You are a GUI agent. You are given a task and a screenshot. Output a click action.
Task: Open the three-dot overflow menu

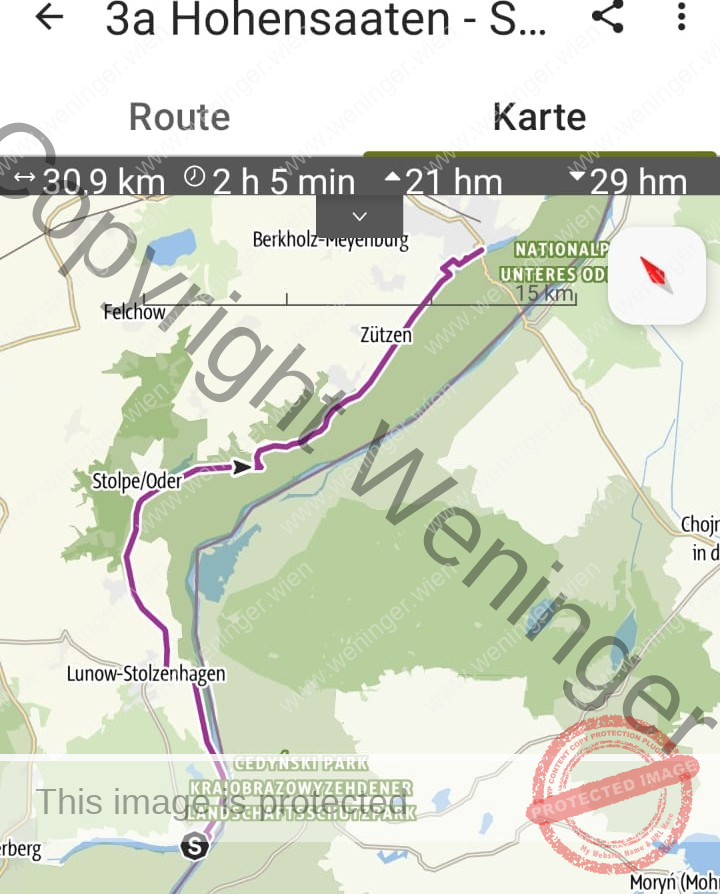point(681,16)
